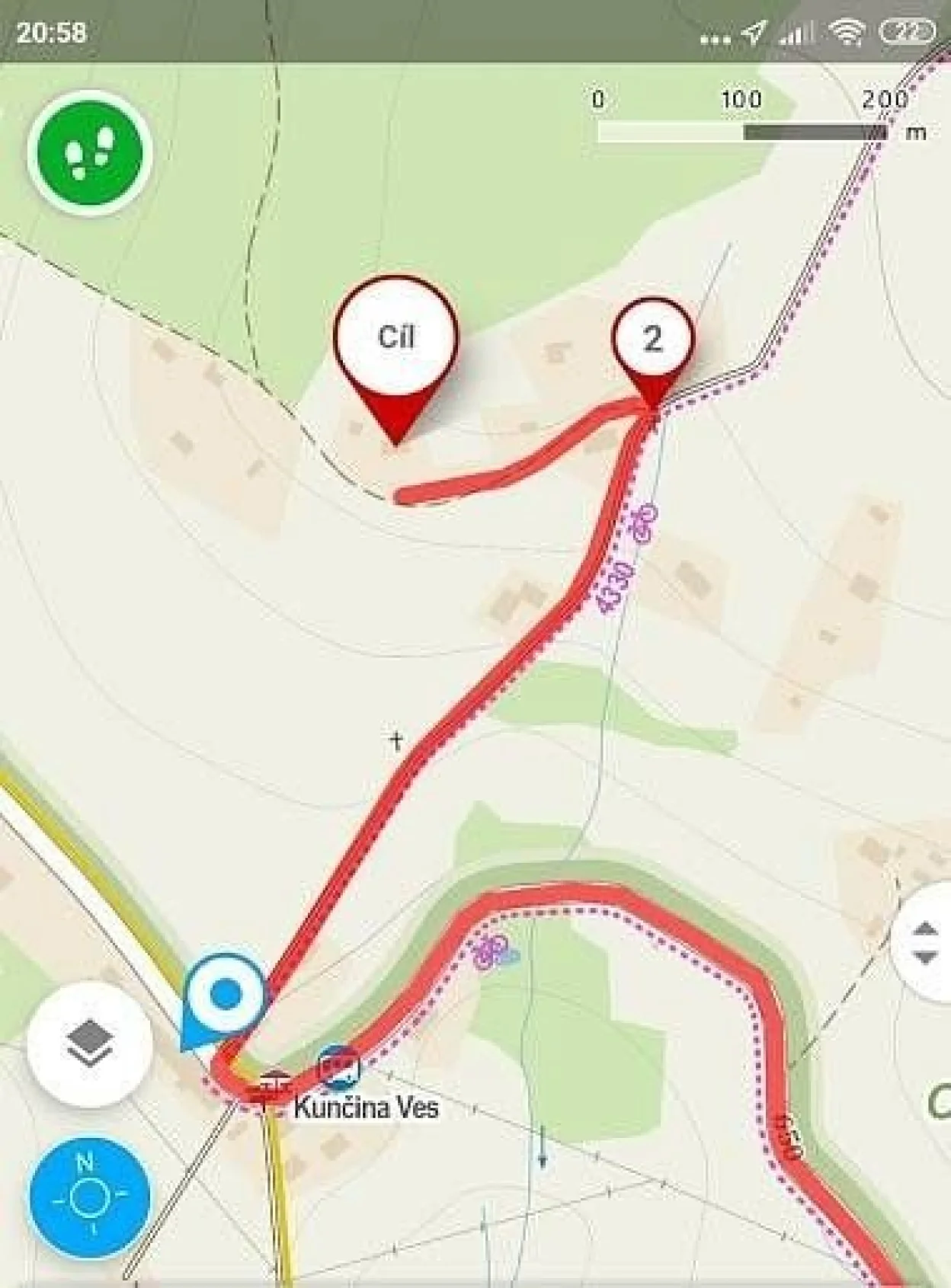Expand the side panel with up-down arrows
Viewport: 951px width, 1288px height.
click(924, 943)
